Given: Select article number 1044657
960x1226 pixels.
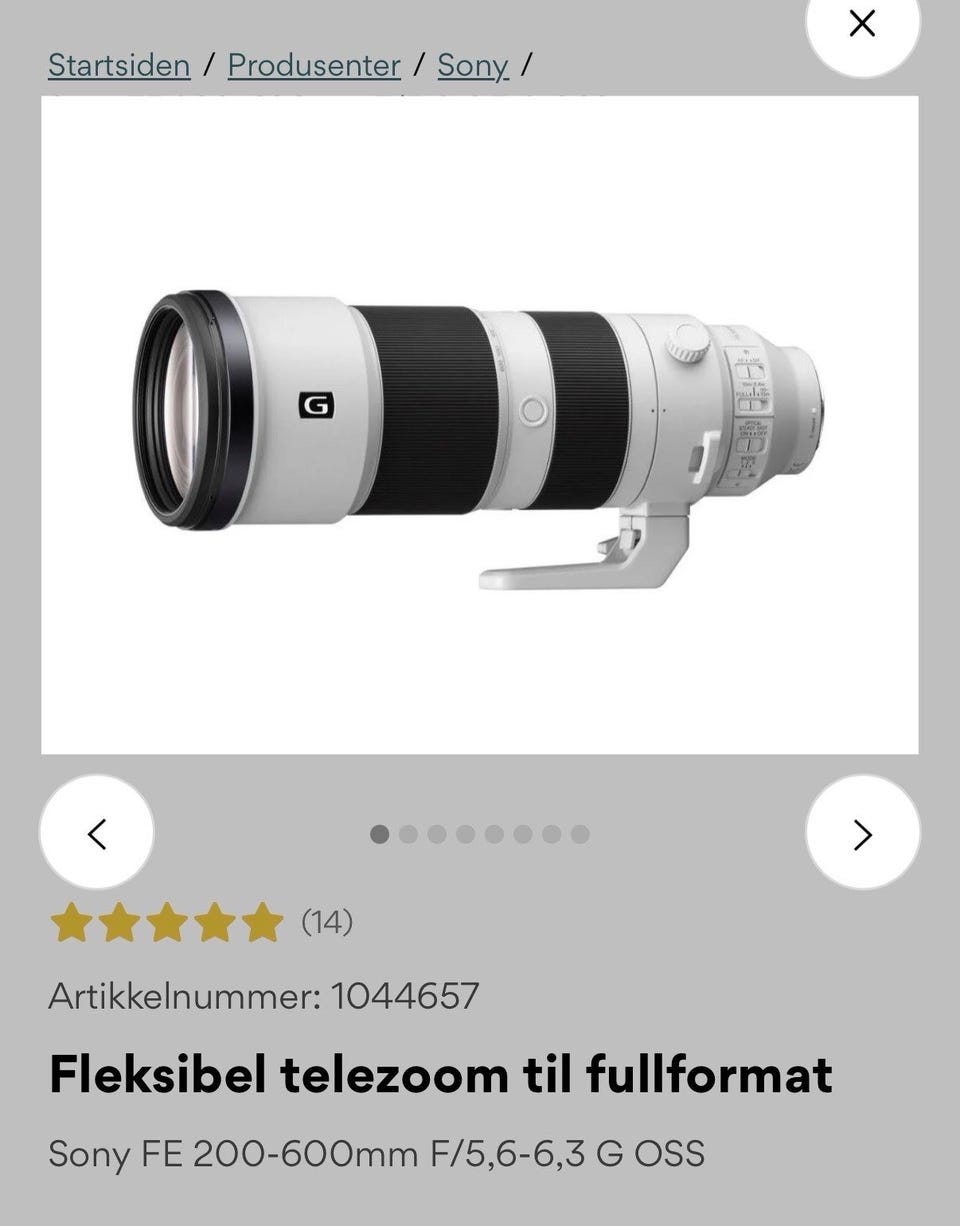Looking at the screenshot, I should (265, 993).
